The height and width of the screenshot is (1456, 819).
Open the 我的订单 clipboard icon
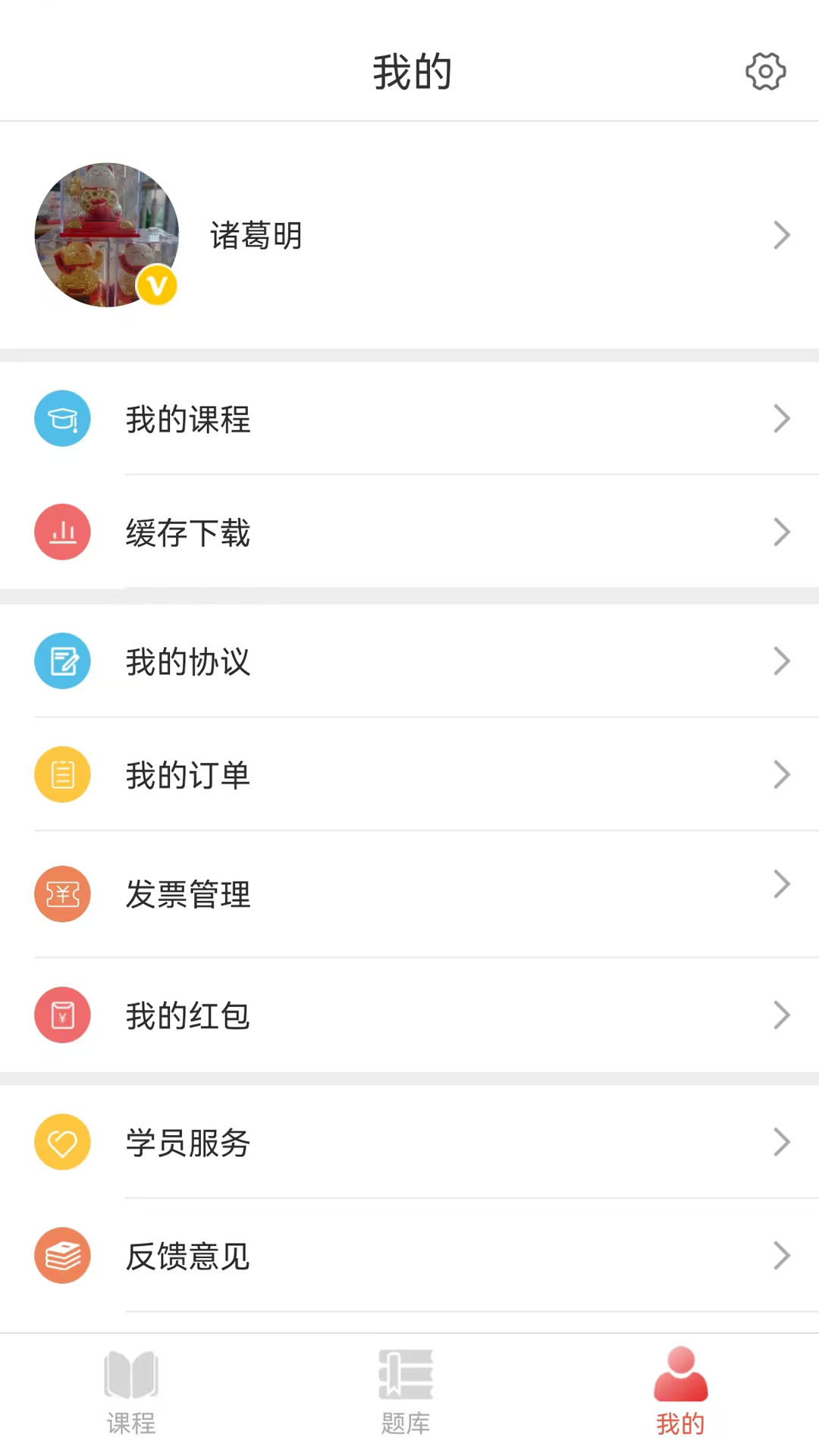pyautogui.click(x=62, y=773)
